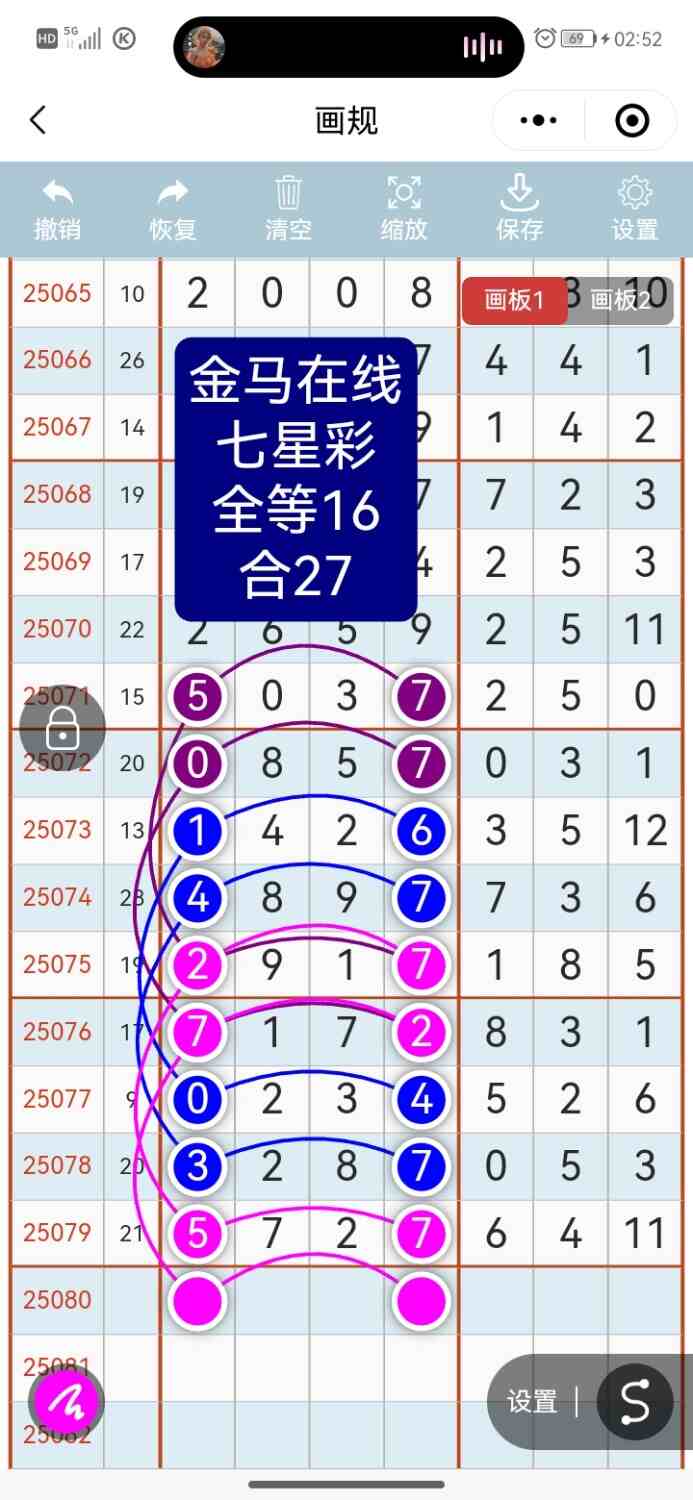Screen dimensions: 693x1500
Task: Switch to 画板2
Action: 622,300
